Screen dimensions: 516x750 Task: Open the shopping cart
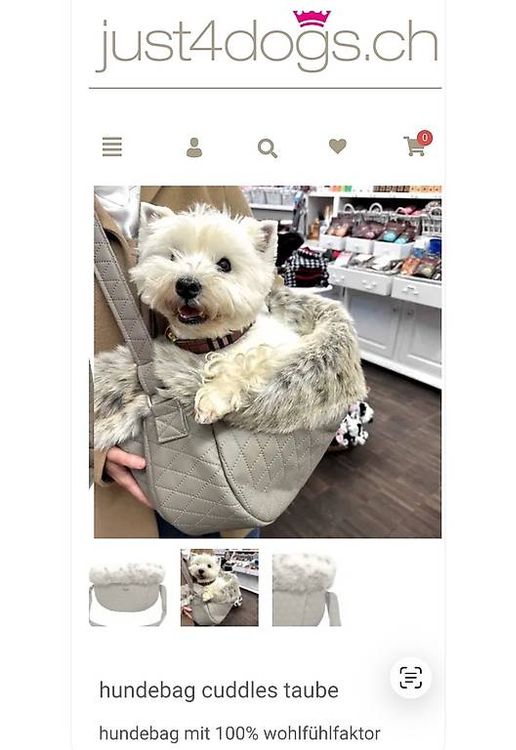pyautogui.click(x=417, y=143)
